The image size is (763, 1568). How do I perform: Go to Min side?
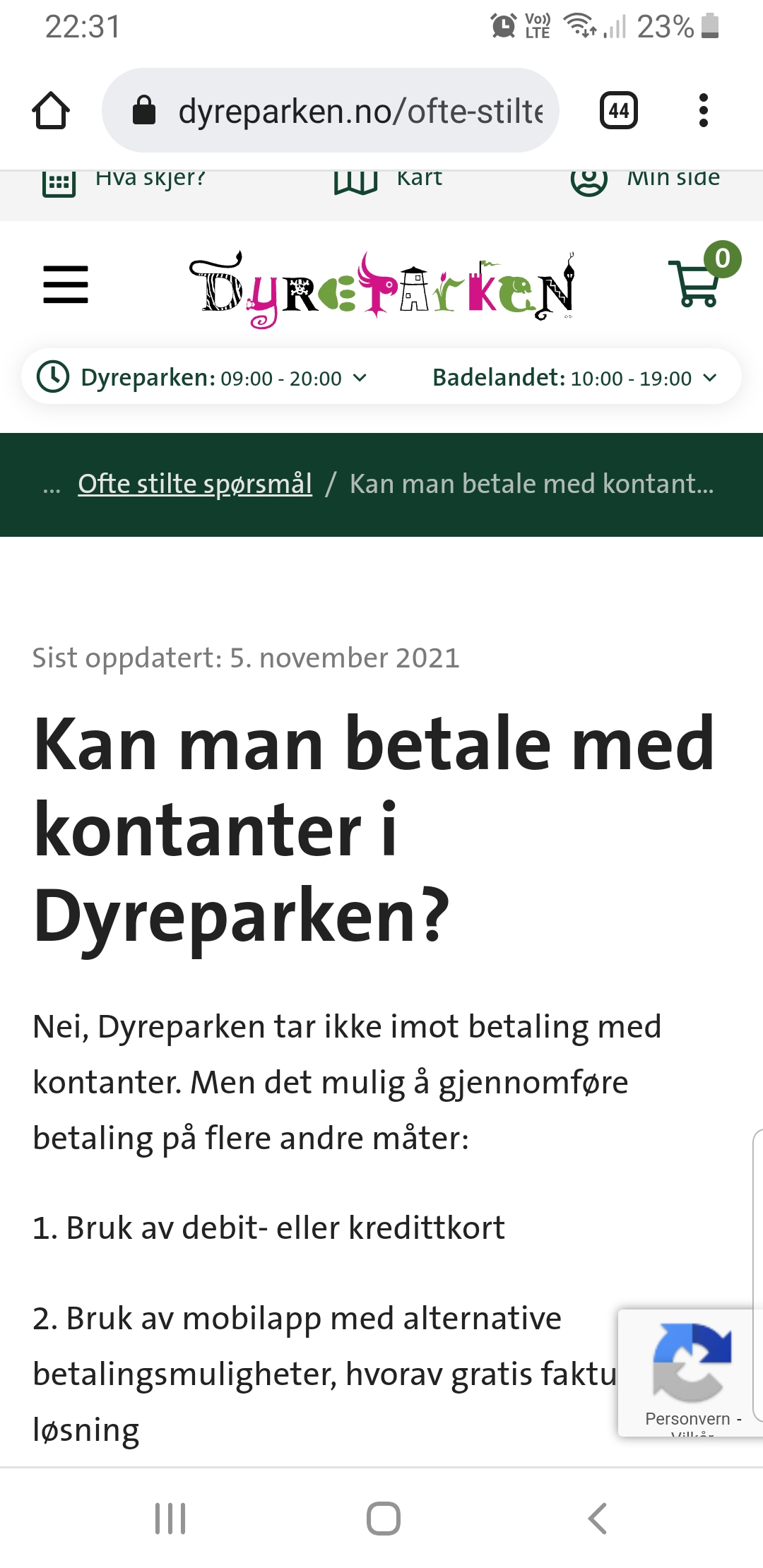tap(645, 179)
